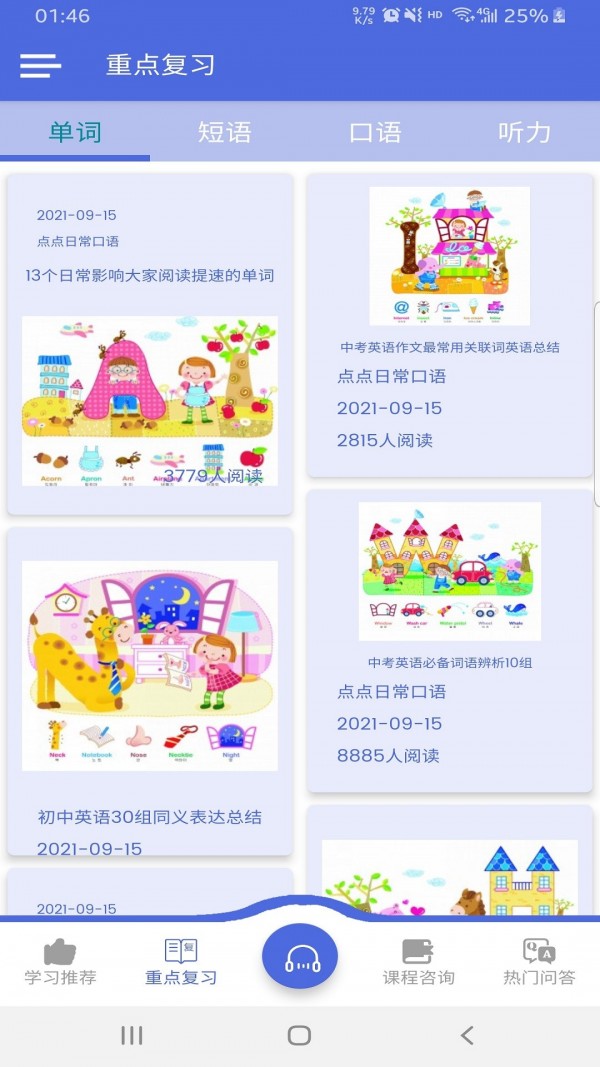Viewport: 600px width, 1067px height.
Task: Open card 初中英语30组同义表达总结
Action: pyautogui.click(x=150, y=816)
